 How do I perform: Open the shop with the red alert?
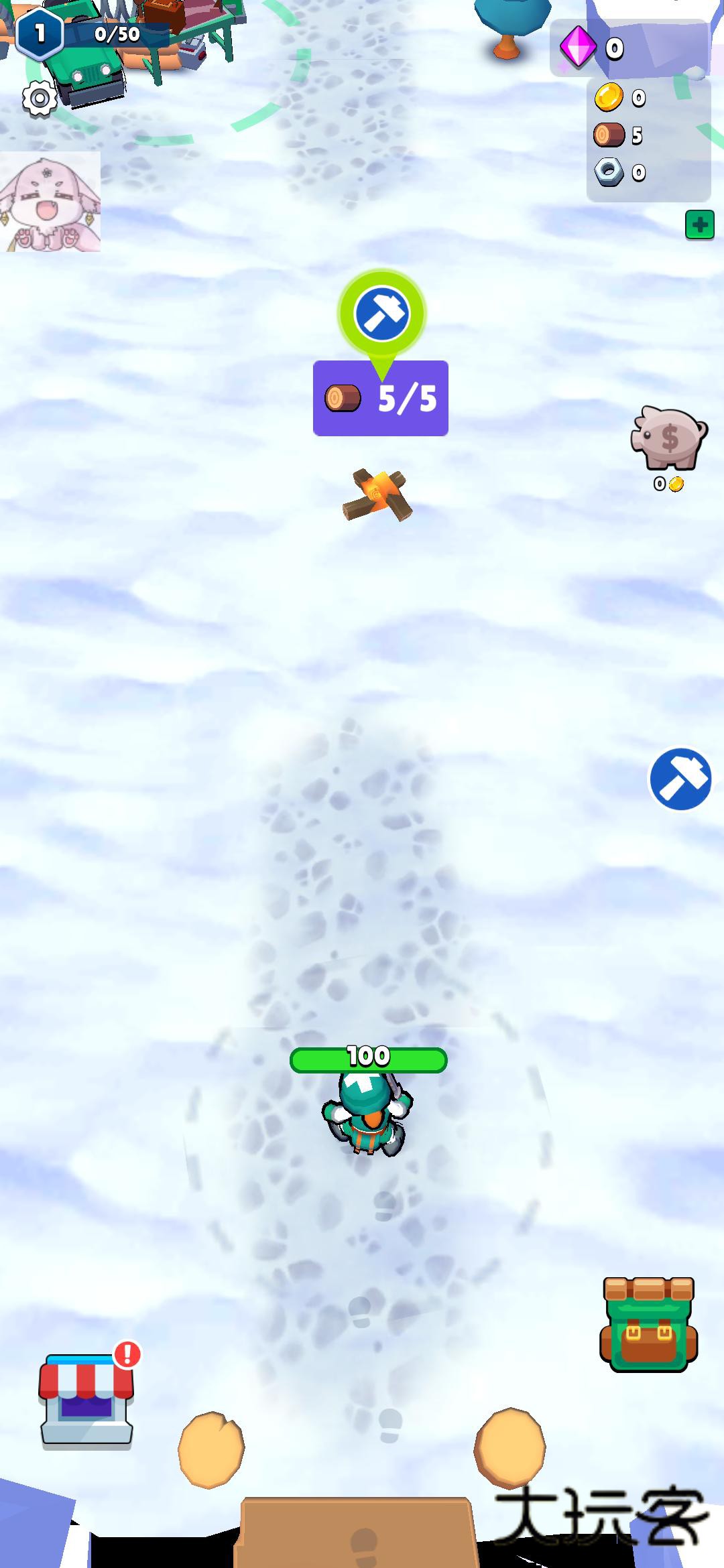(86, 1400)
